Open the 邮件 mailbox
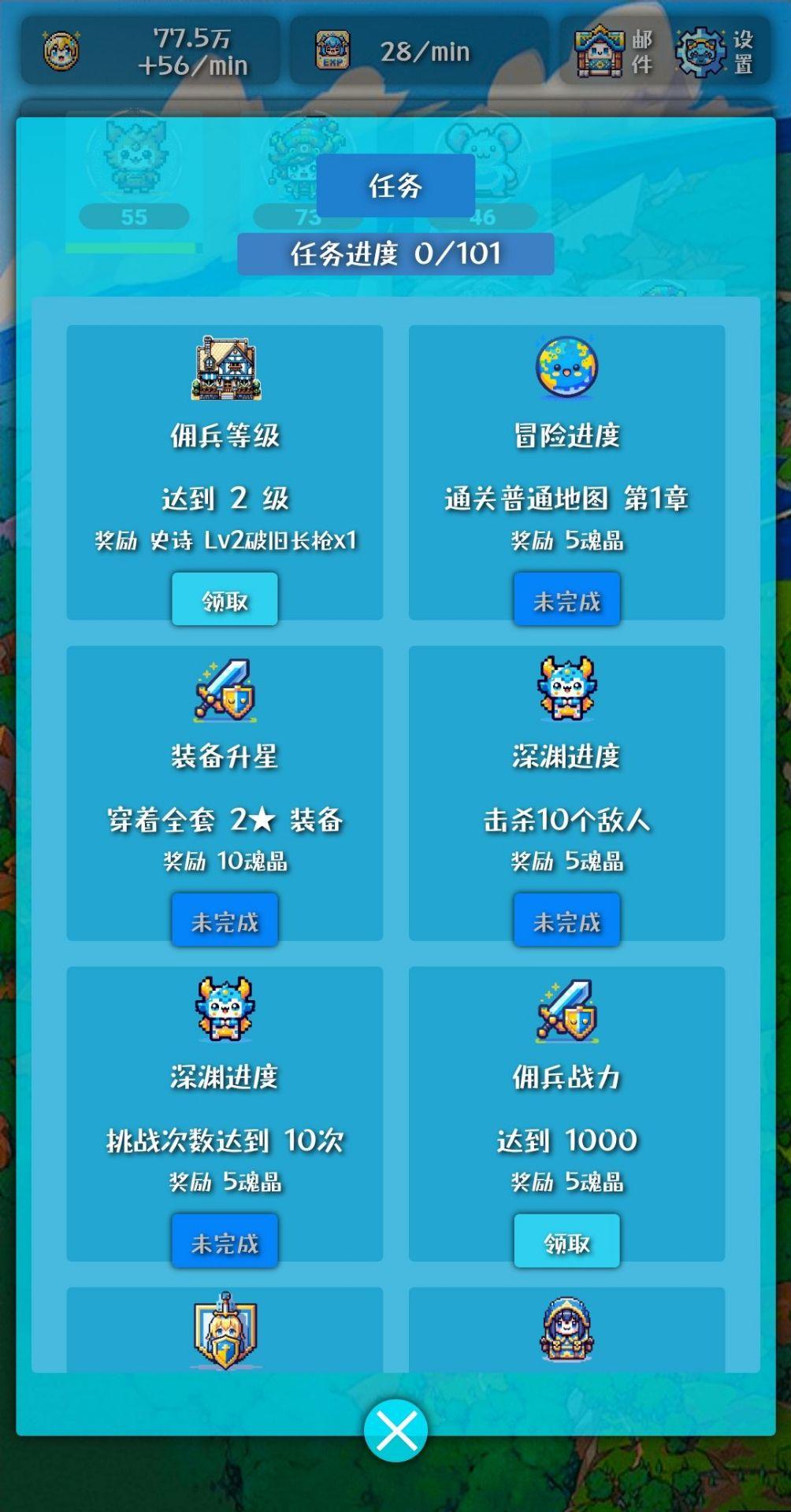Image resolution: width=791 pixels, height=1512 pixels. 615,52
